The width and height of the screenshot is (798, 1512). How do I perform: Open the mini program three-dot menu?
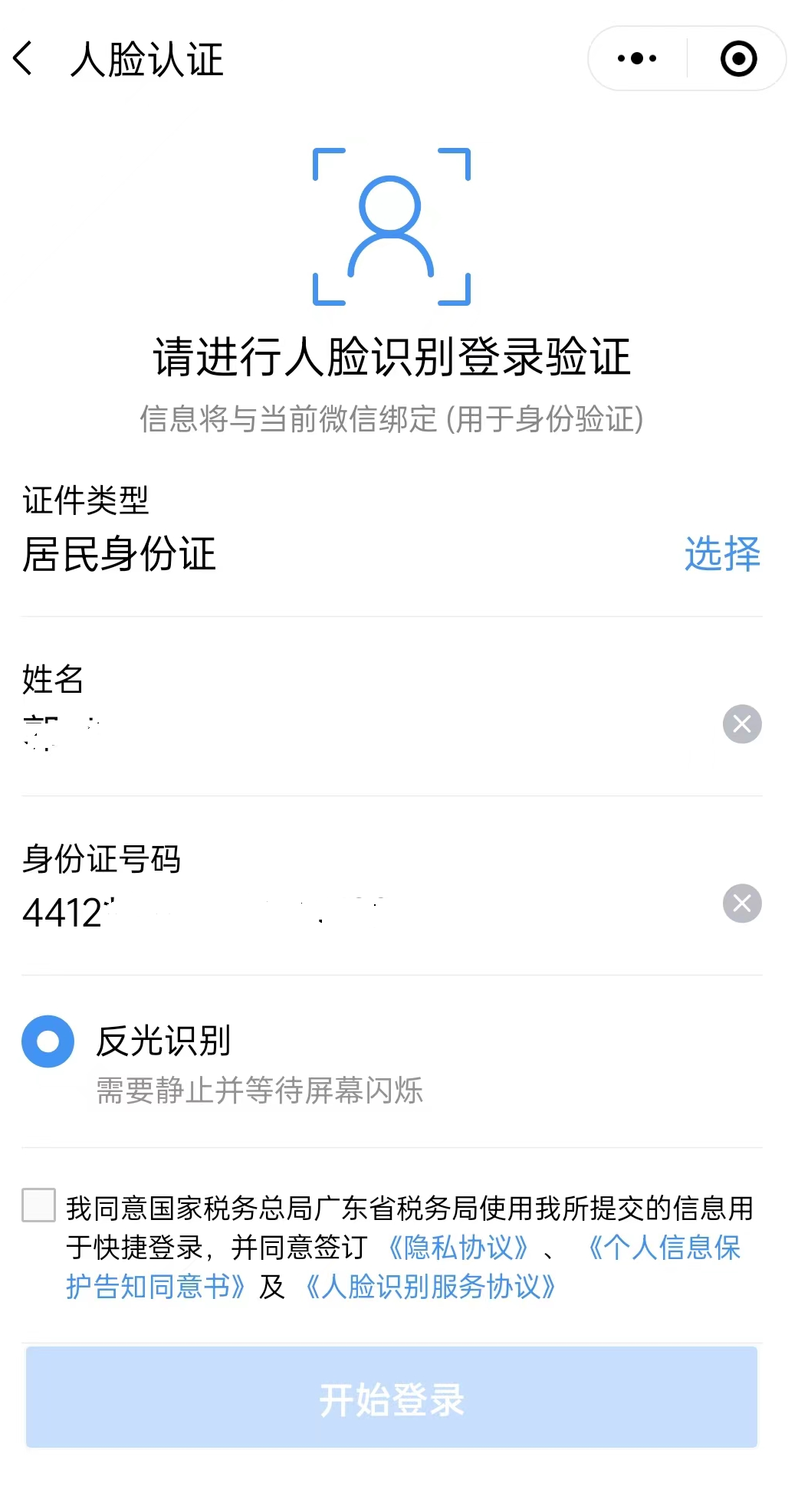point(637,59)
